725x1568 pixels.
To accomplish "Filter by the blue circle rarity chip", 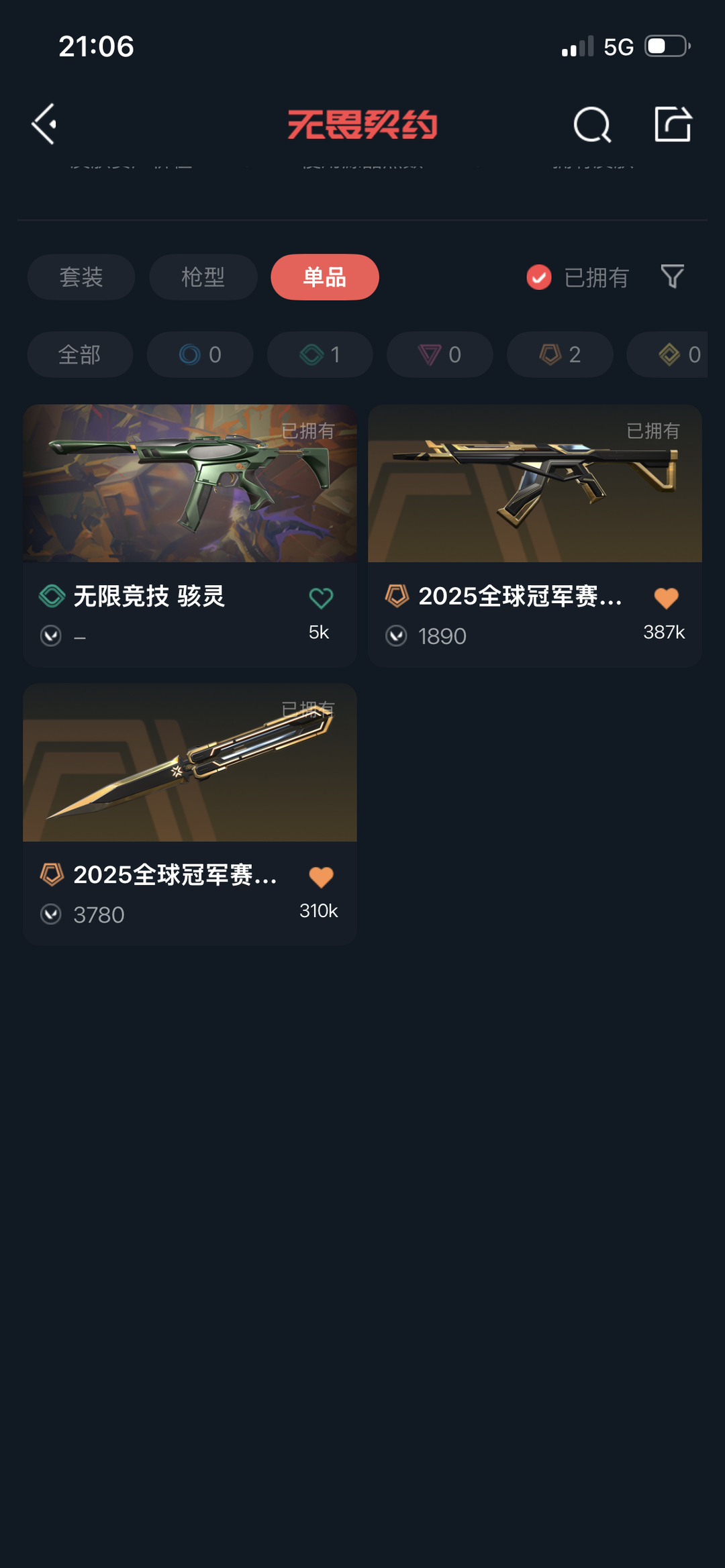I will [200, 354].
